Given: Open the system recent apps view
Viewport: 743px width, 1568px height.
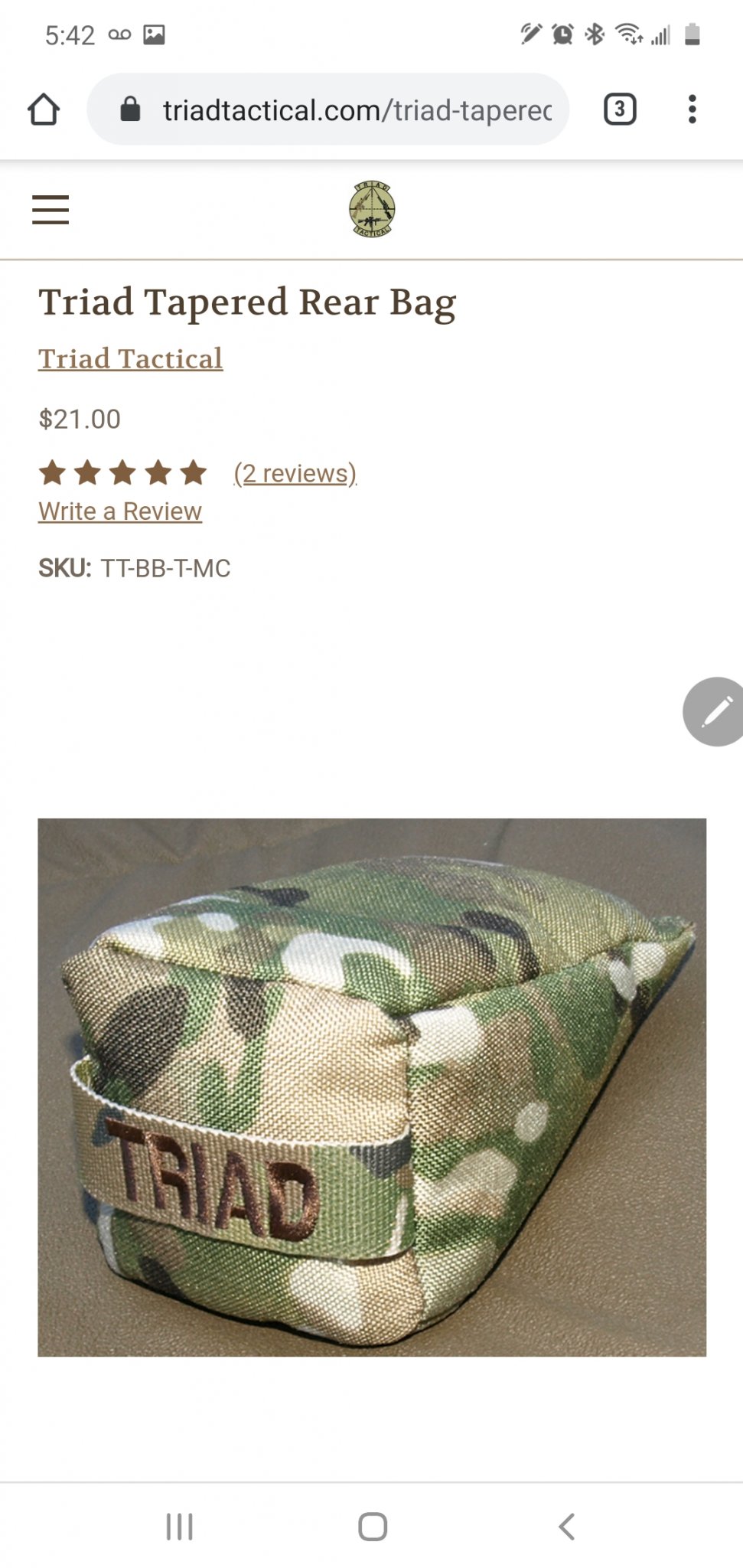Looking at the screenshot, I should tap(180, 1527).
